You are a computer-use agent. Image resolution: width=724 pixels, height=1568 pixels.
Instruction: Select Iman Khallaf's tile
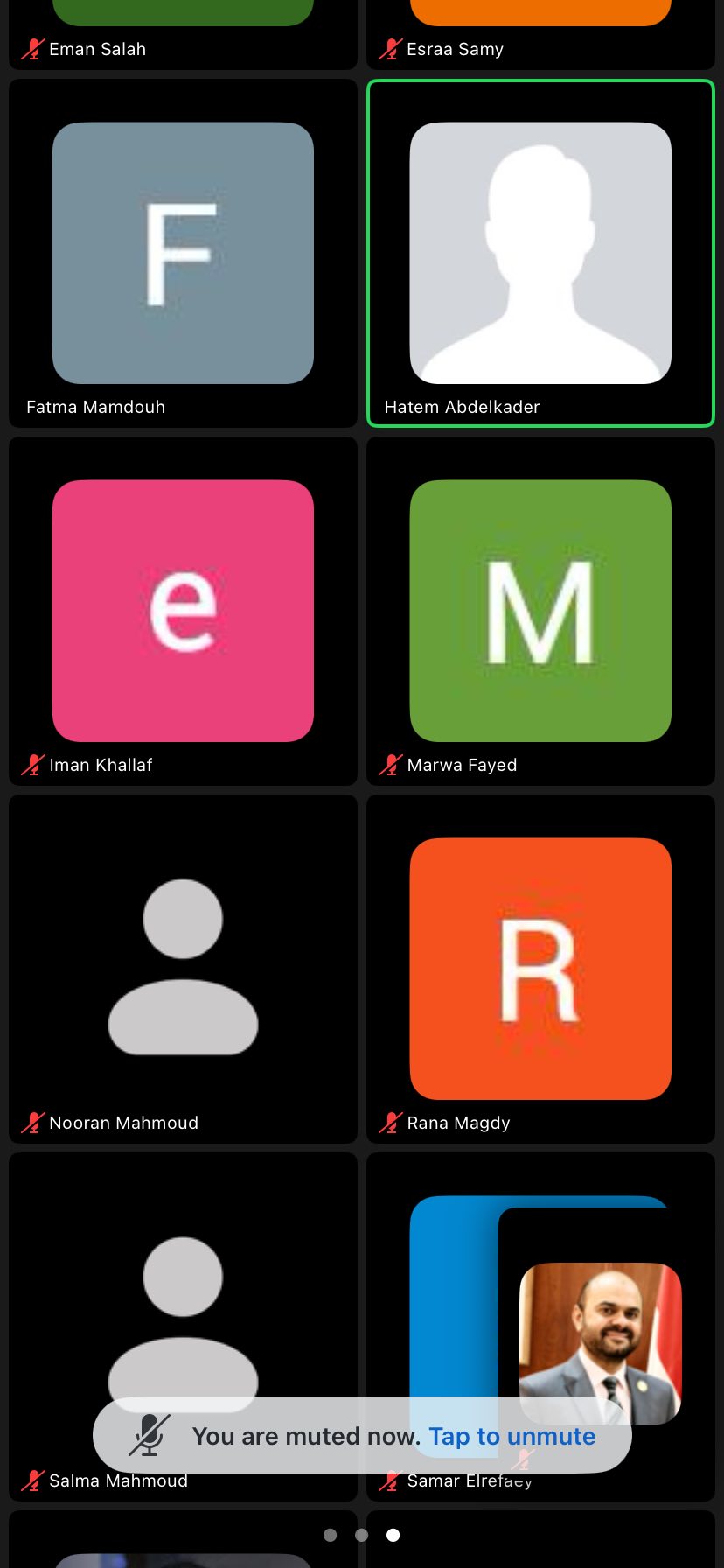pyautogui.click(x=183, y=611)
